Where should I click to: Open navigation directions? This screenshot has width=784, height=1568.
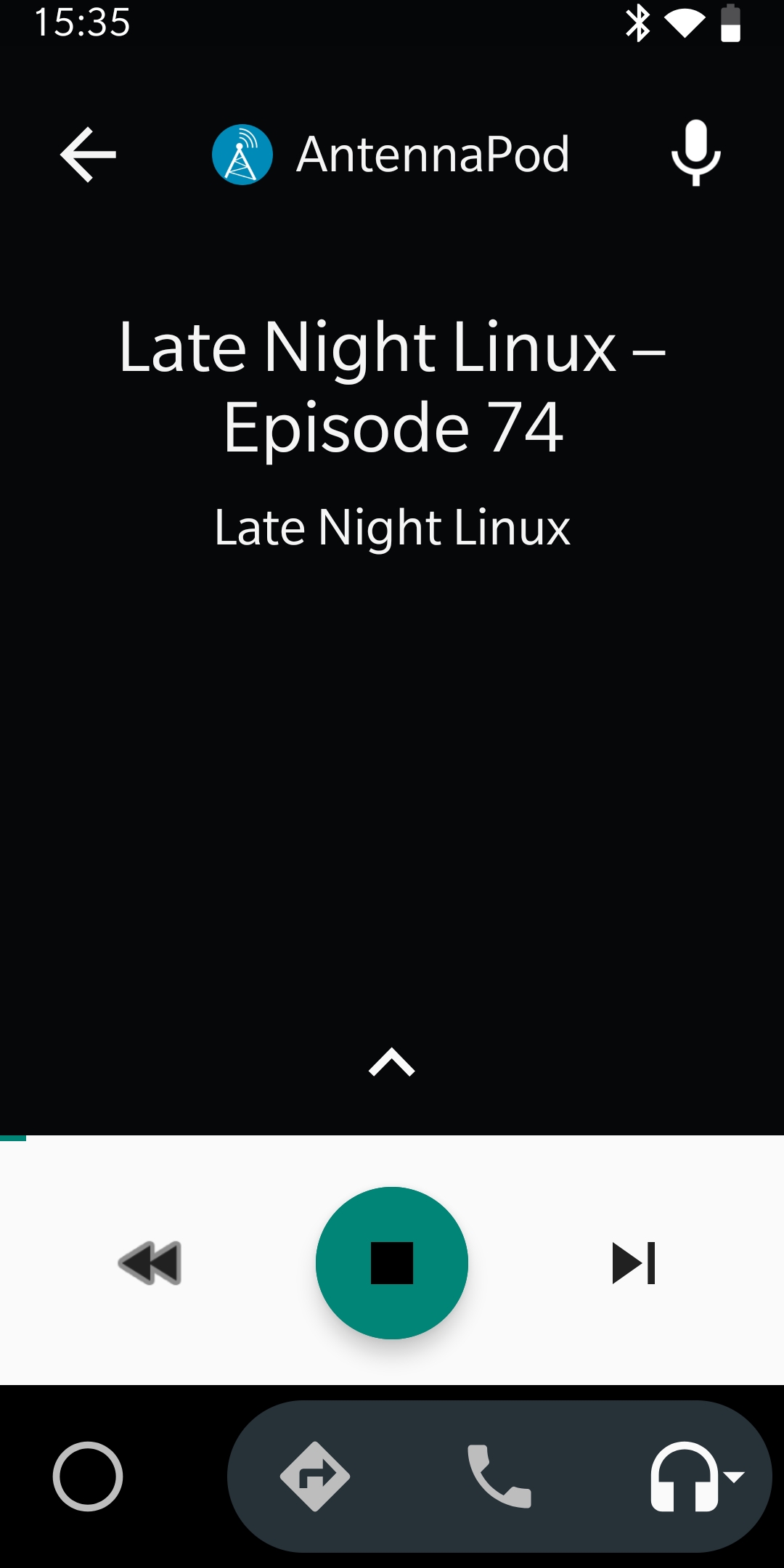coord(315,1477)
